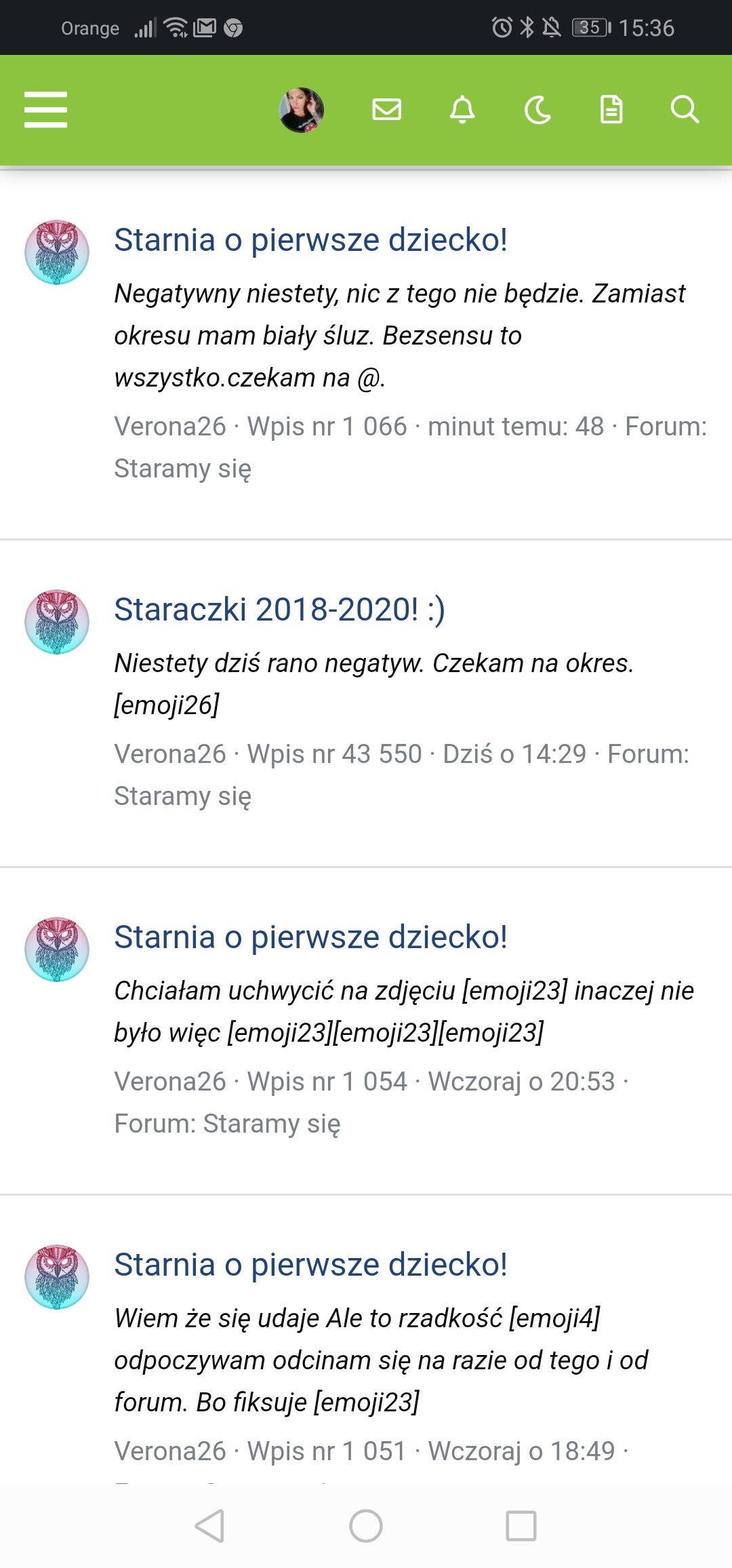Viewport: 732px width, 1568px height.
Task: Open the notifications bell
Action: [462, 110]
